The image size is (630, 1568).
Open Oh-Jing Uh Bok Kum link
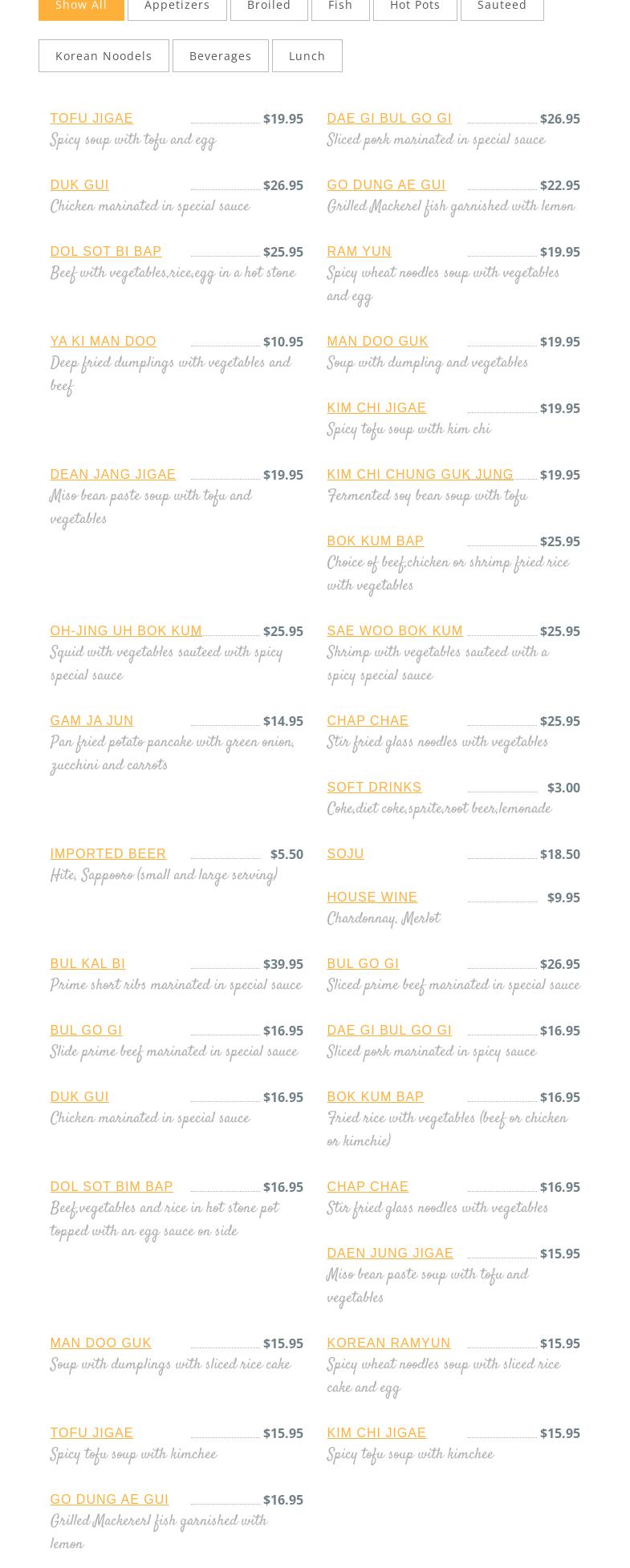point(125,631)
